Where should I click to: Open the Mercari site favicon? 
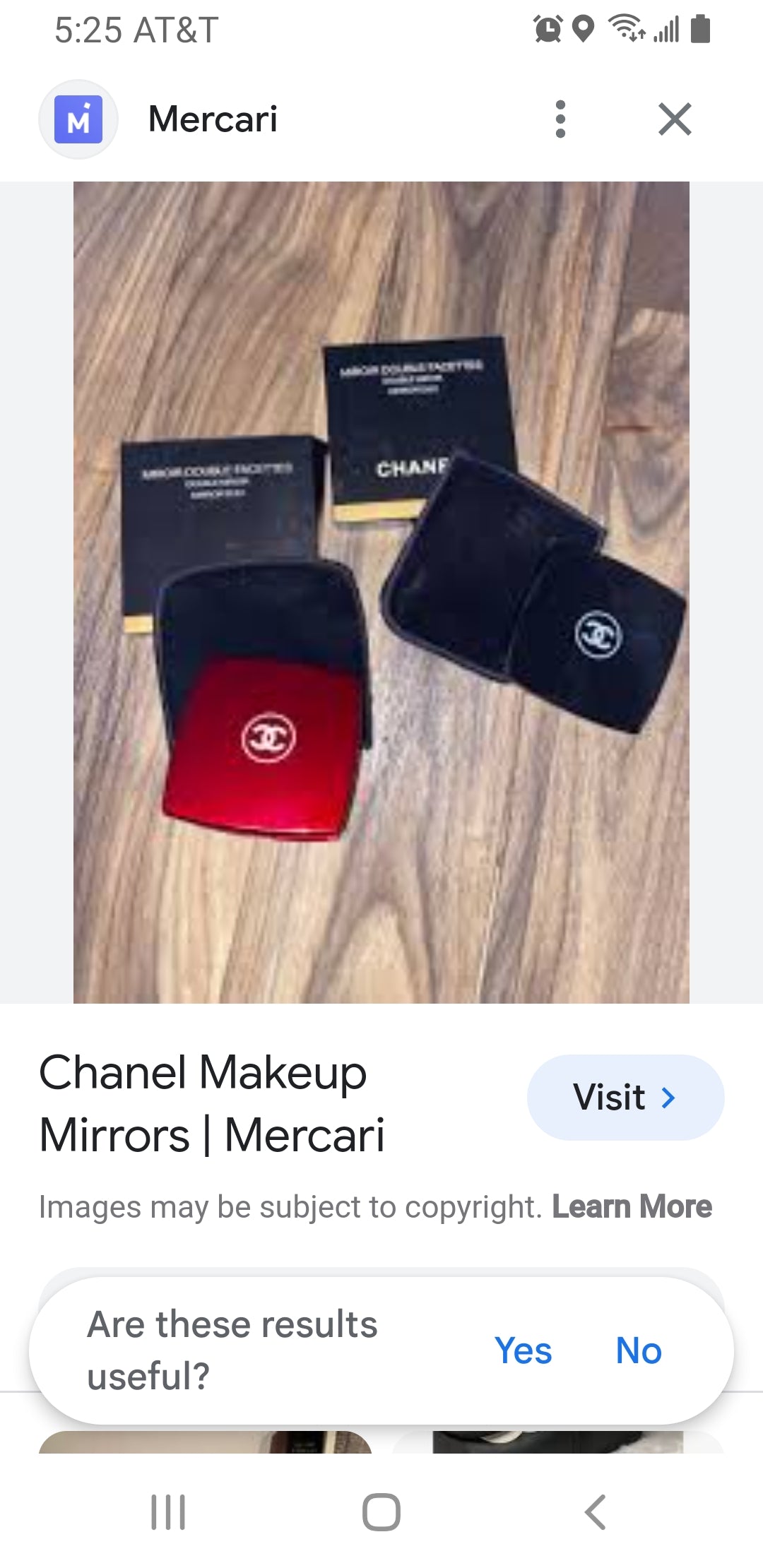coord(78,118)
